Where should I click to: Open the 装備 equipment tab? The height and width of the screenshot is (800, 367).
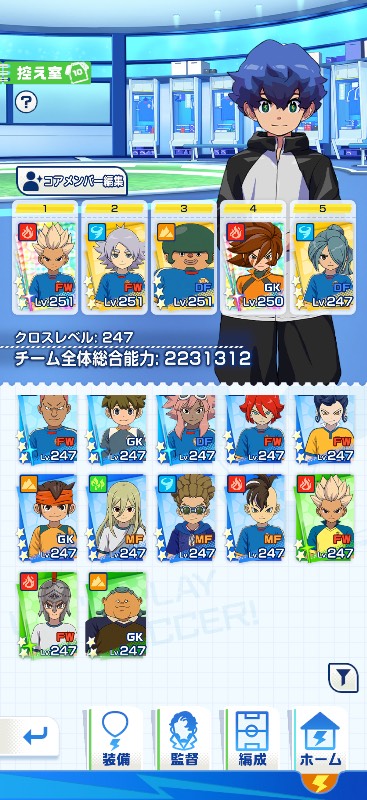coord(115,739)
